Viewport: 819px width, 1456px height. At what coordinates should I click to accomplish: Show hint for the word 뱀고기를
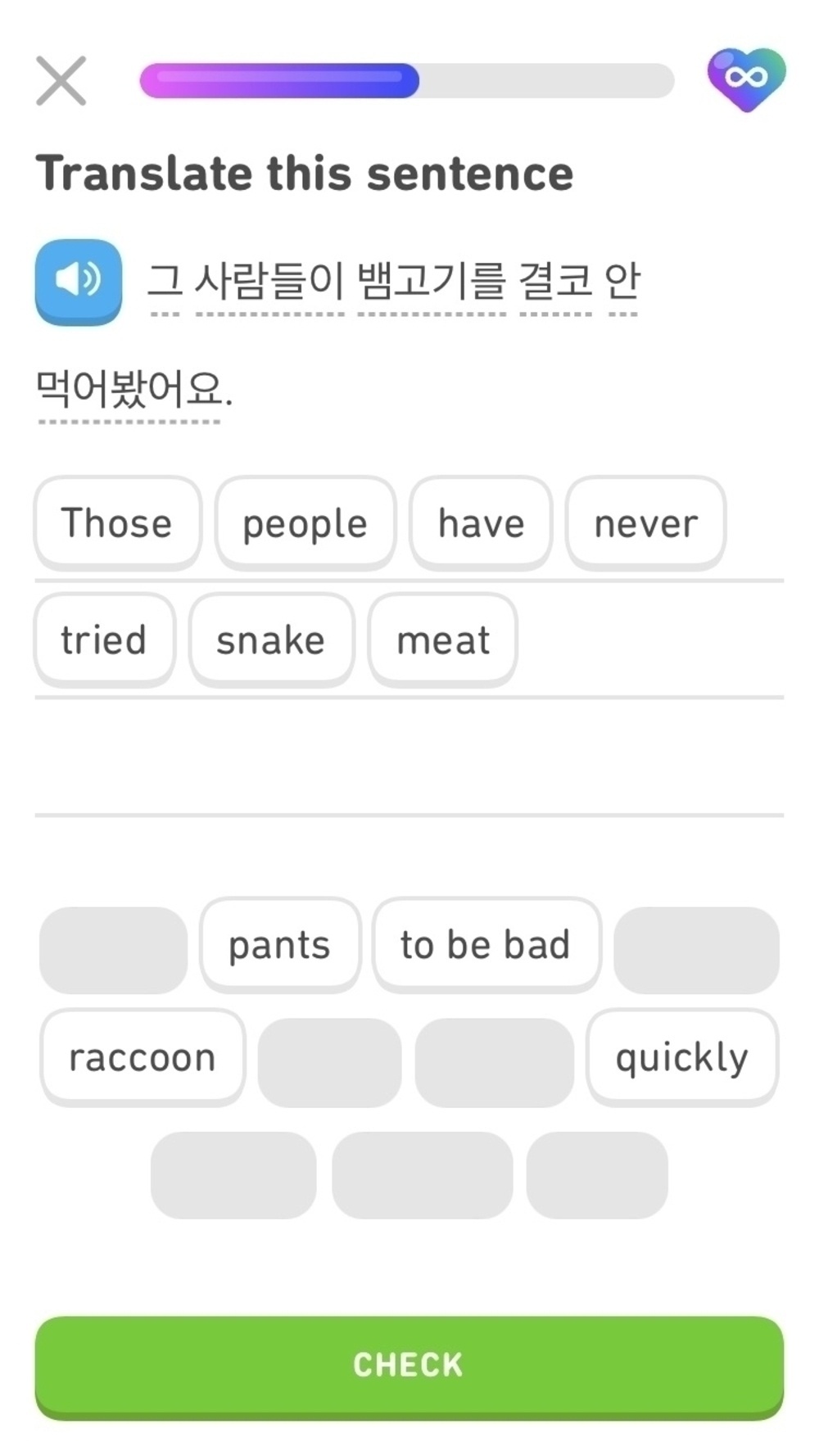point(432,281)
